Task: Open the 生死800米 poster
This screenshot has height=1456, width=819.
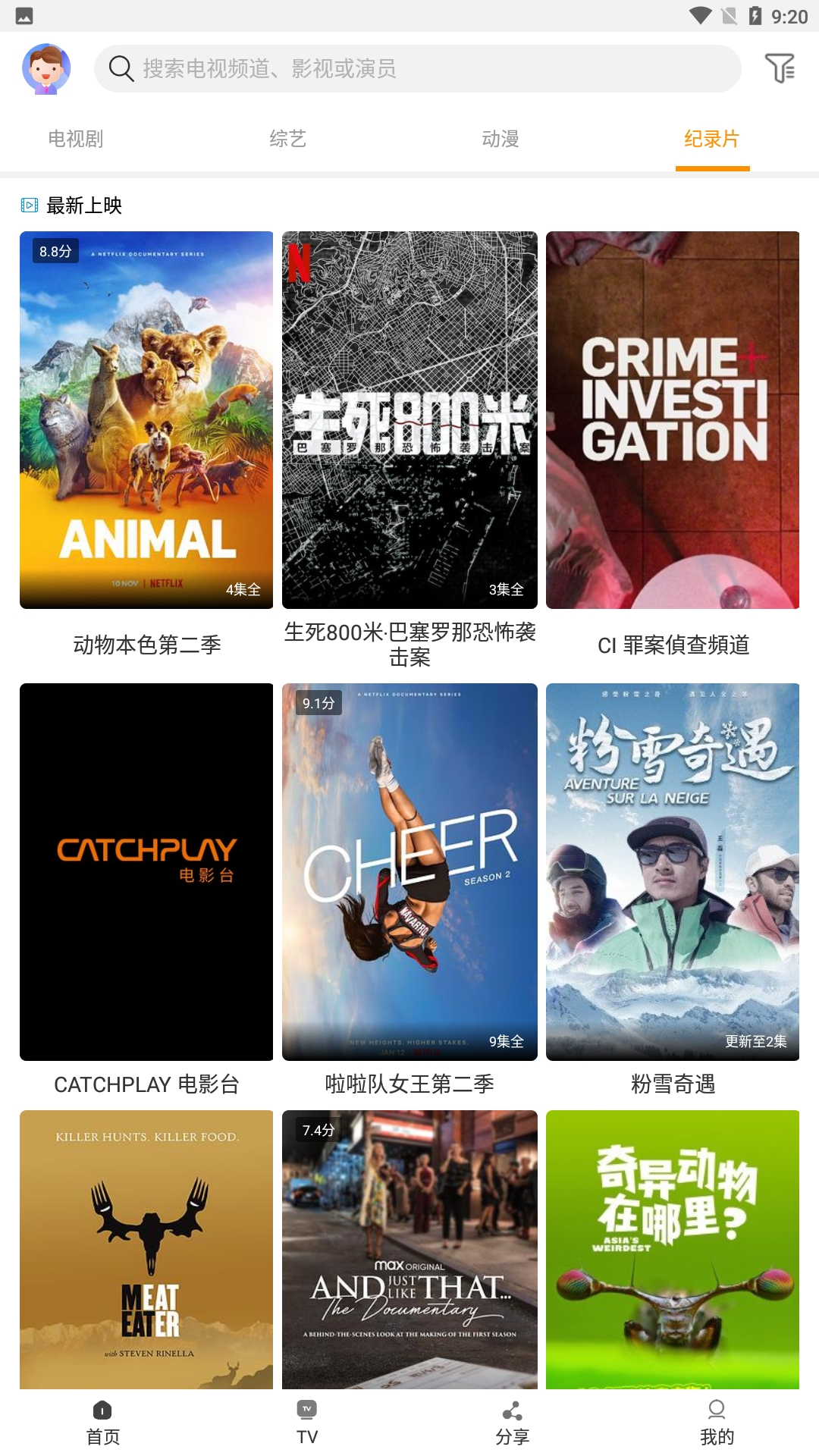Action: click(x=409, y=419)
